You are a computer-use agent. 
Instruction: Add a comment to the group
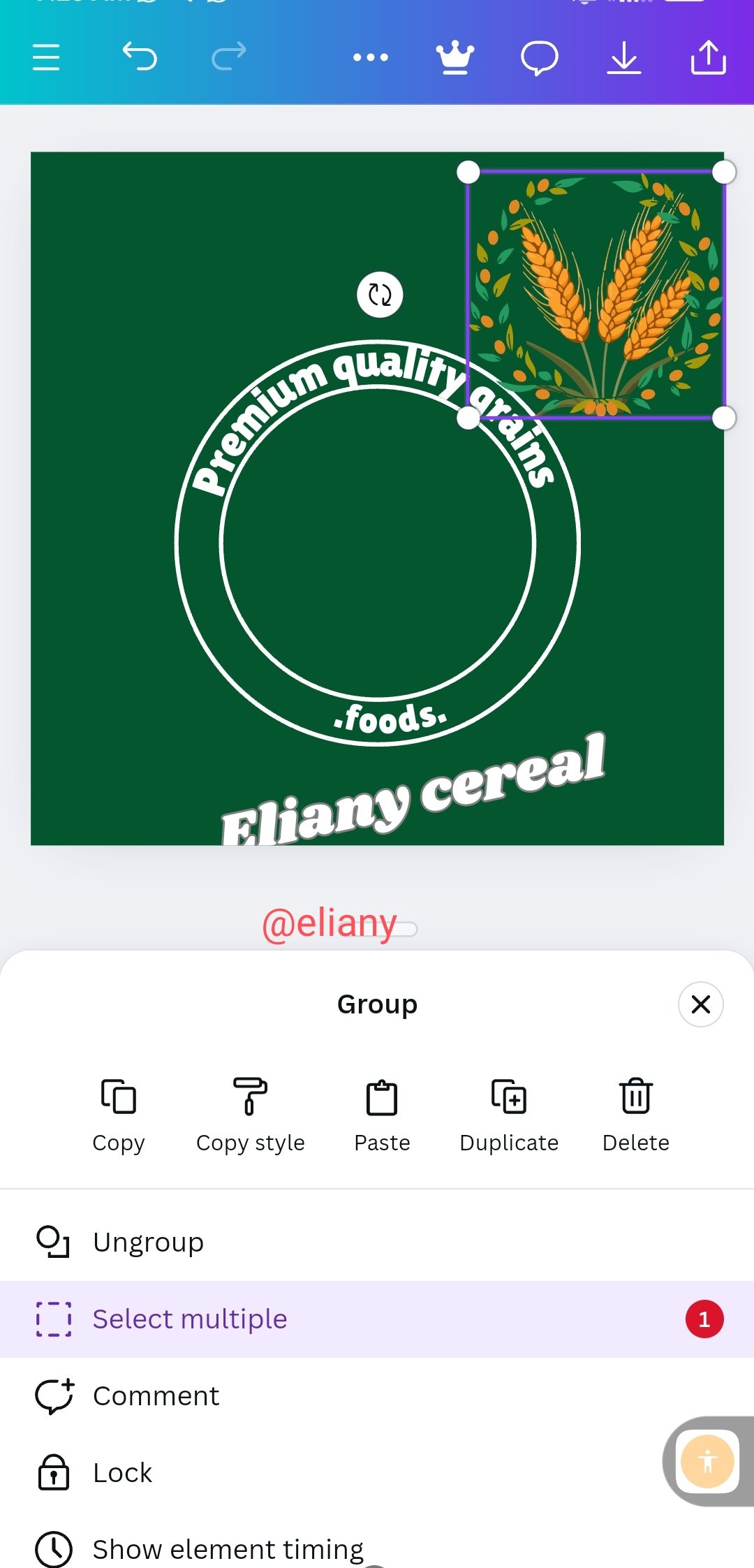point(156,1396)
